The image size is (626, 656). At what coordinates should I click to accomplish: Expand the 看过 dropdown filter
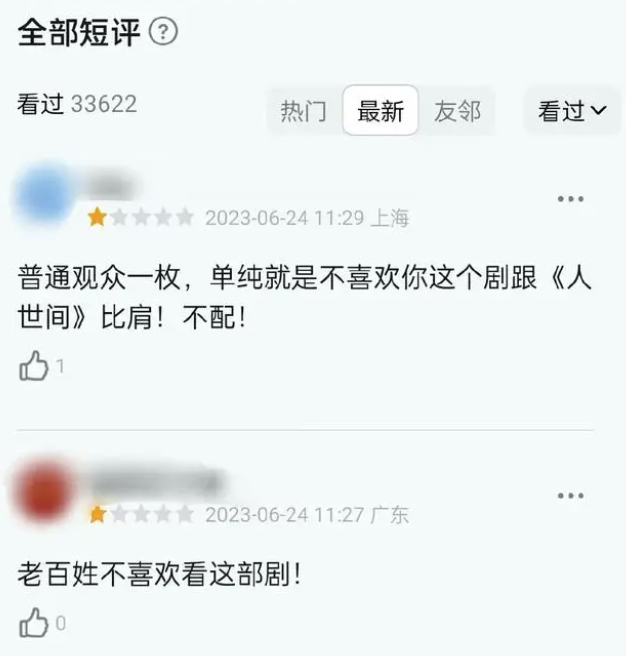click(572, 111)
